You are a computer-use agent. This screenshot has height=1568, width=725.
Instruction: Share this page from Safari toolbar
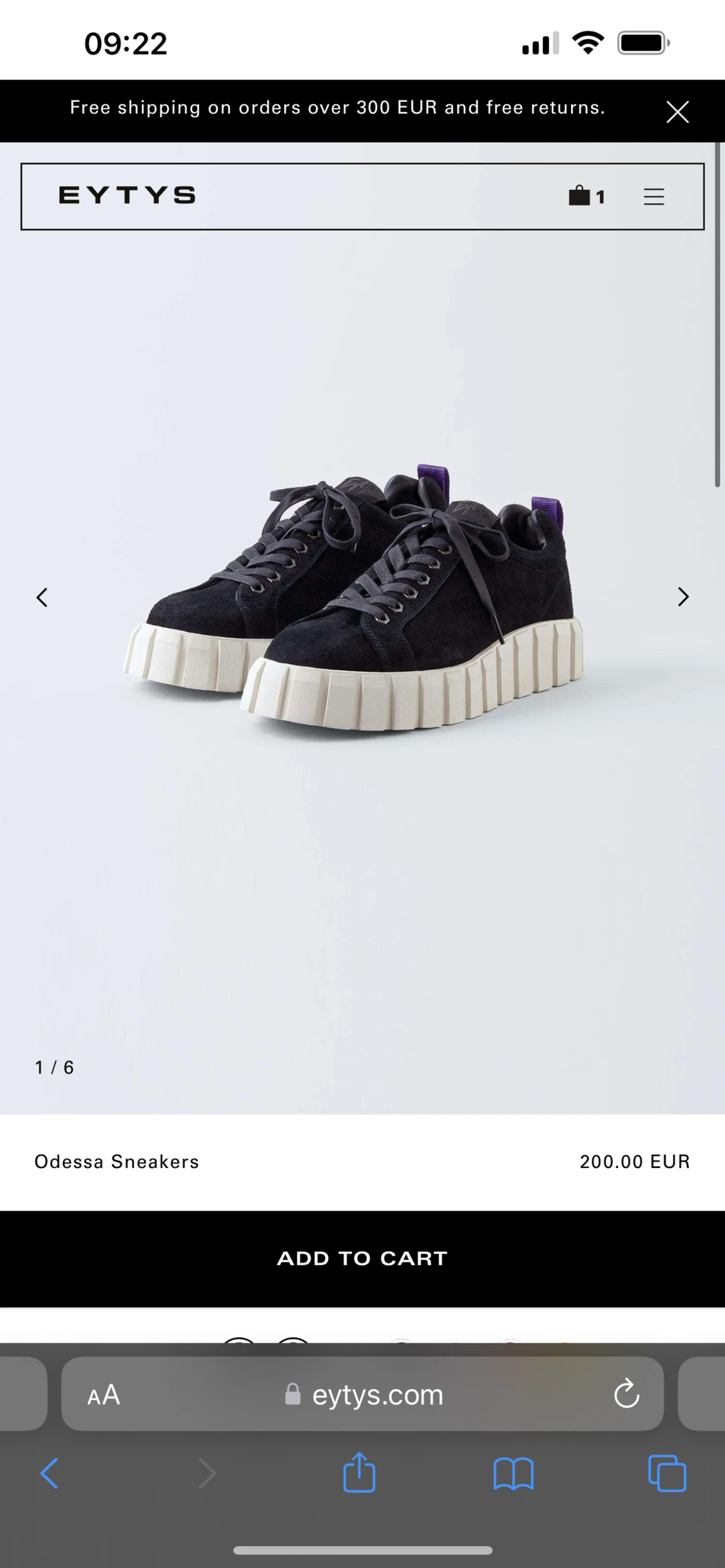(x=359, y=1473)
